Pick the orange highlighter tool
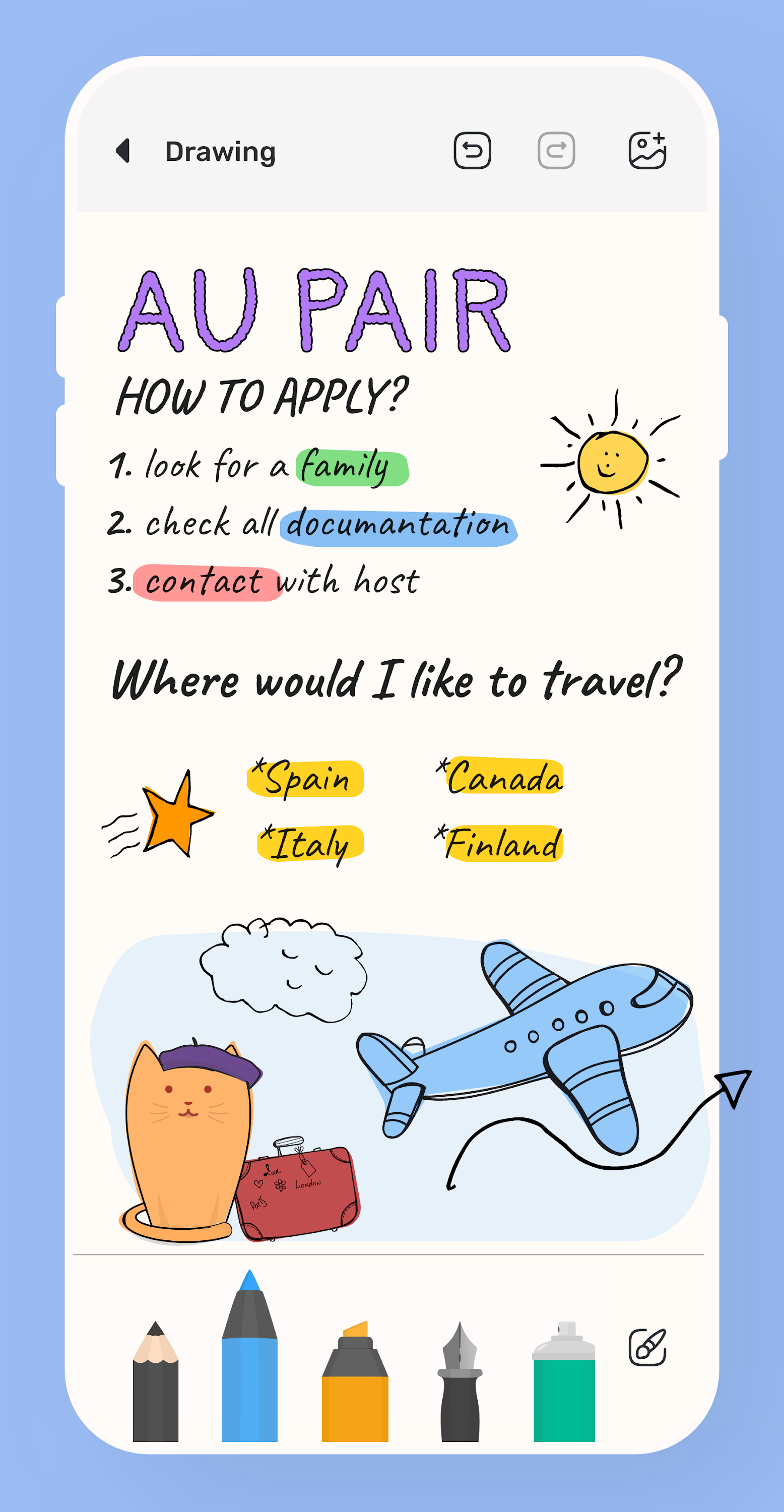The width and height of the screenshot is (784, 1512). click(355, 1385)
